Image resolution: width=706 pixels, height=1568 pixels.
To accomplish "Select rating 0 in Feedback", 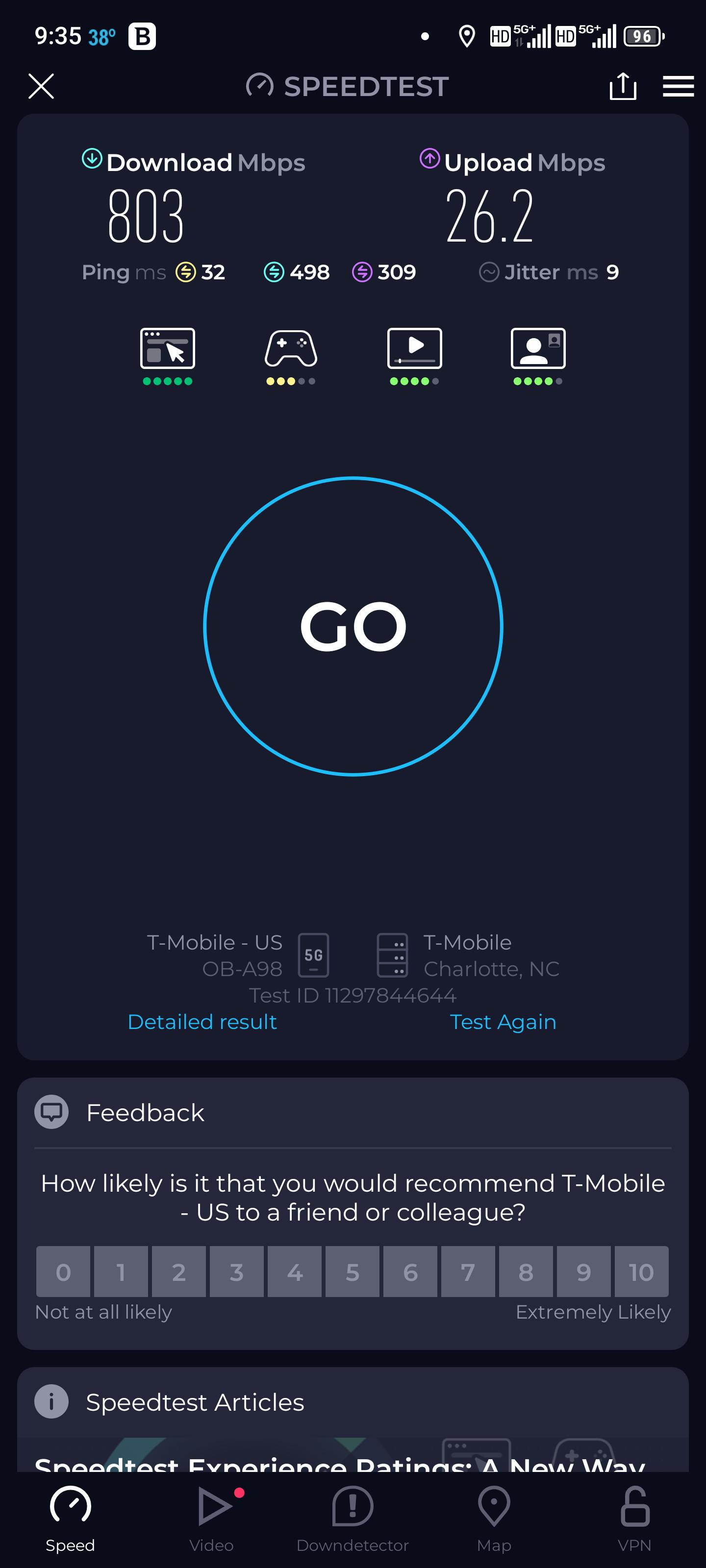I will coord(63,1272).
